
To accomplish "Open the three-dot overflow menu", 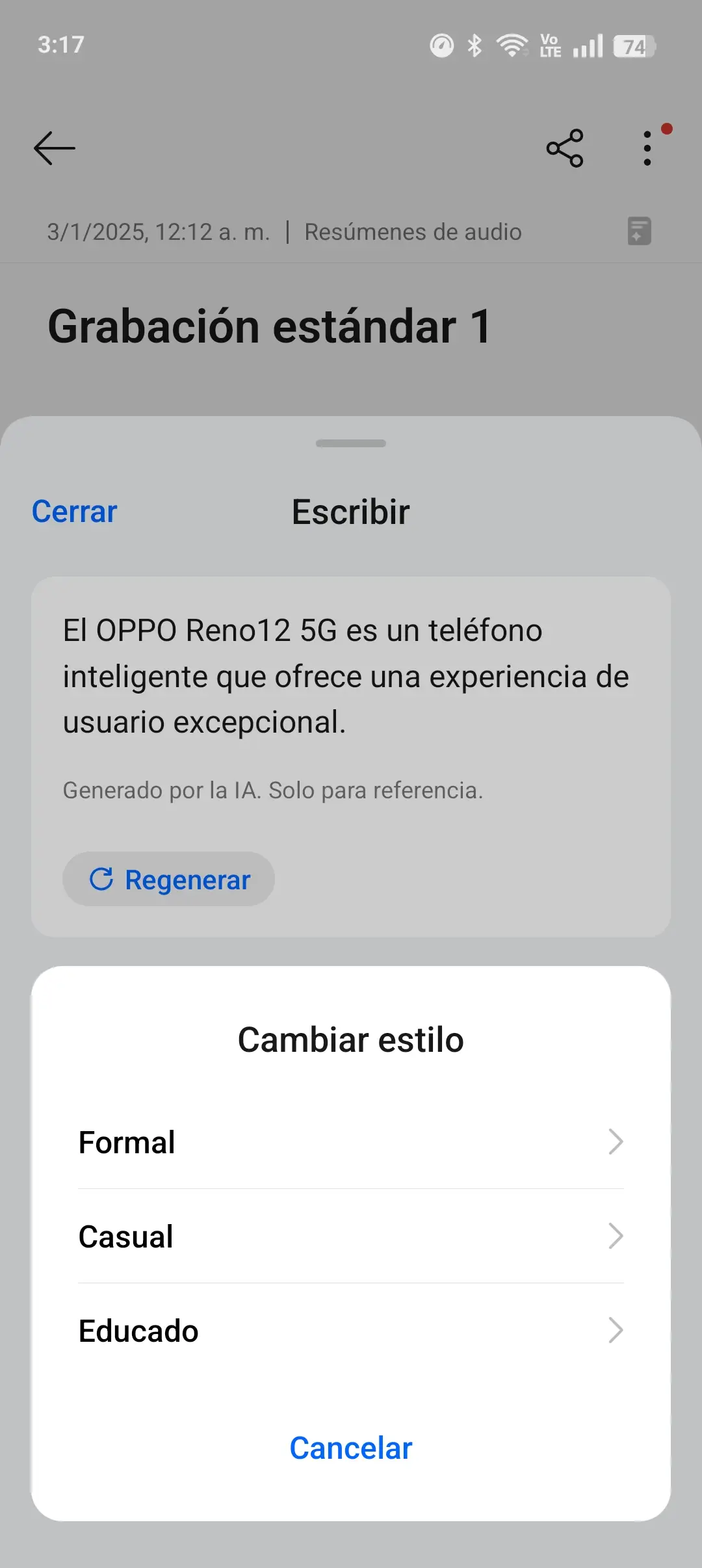I will (647, 148).
